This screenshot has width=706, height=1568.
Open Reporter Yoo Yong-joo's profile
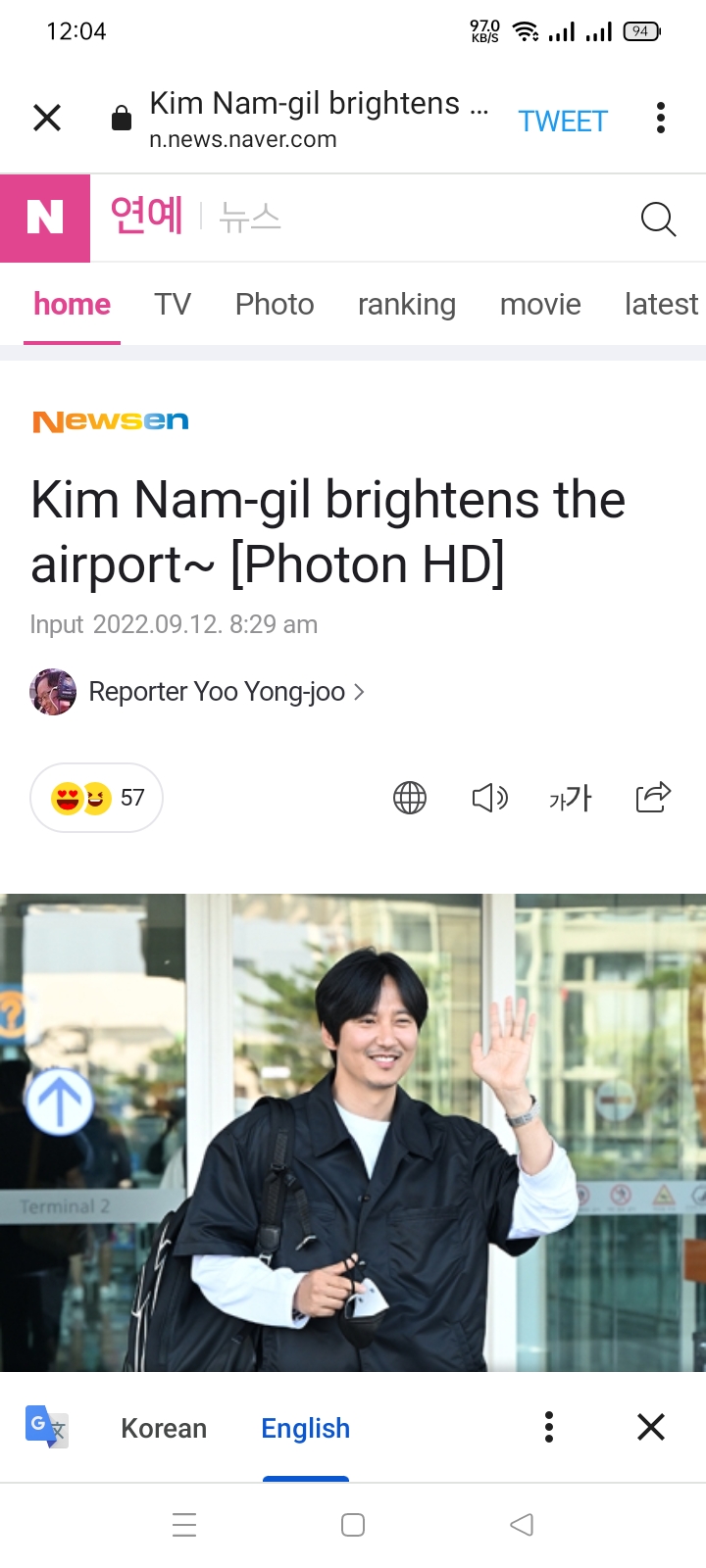coord(216,692)
